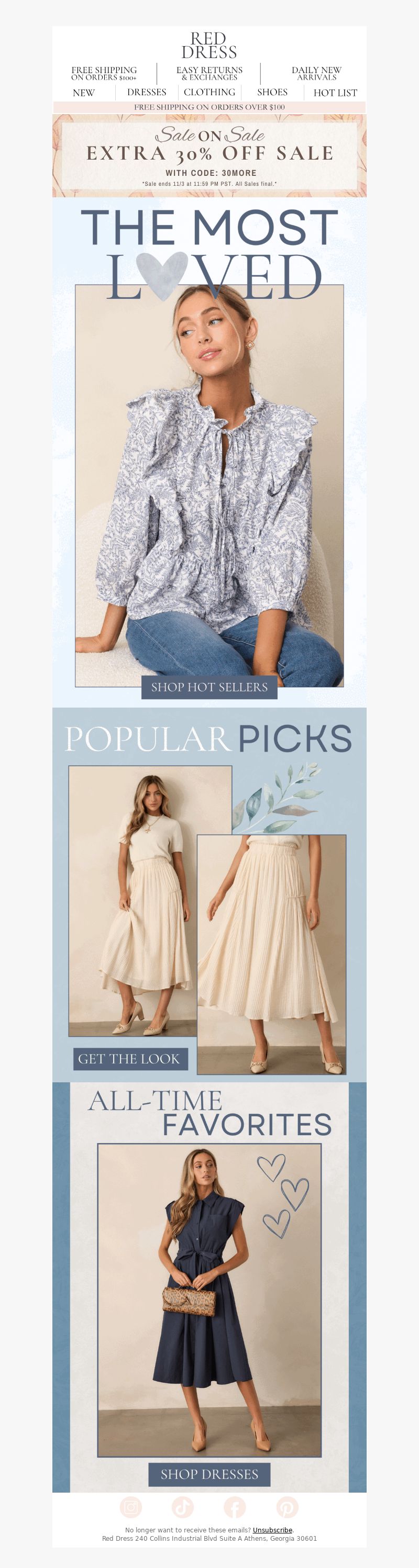Open the TikTok icon link
Image resolution: width=419 pixels, height=1568 pixels.
pyautogui.click(x=182, y=1507)
